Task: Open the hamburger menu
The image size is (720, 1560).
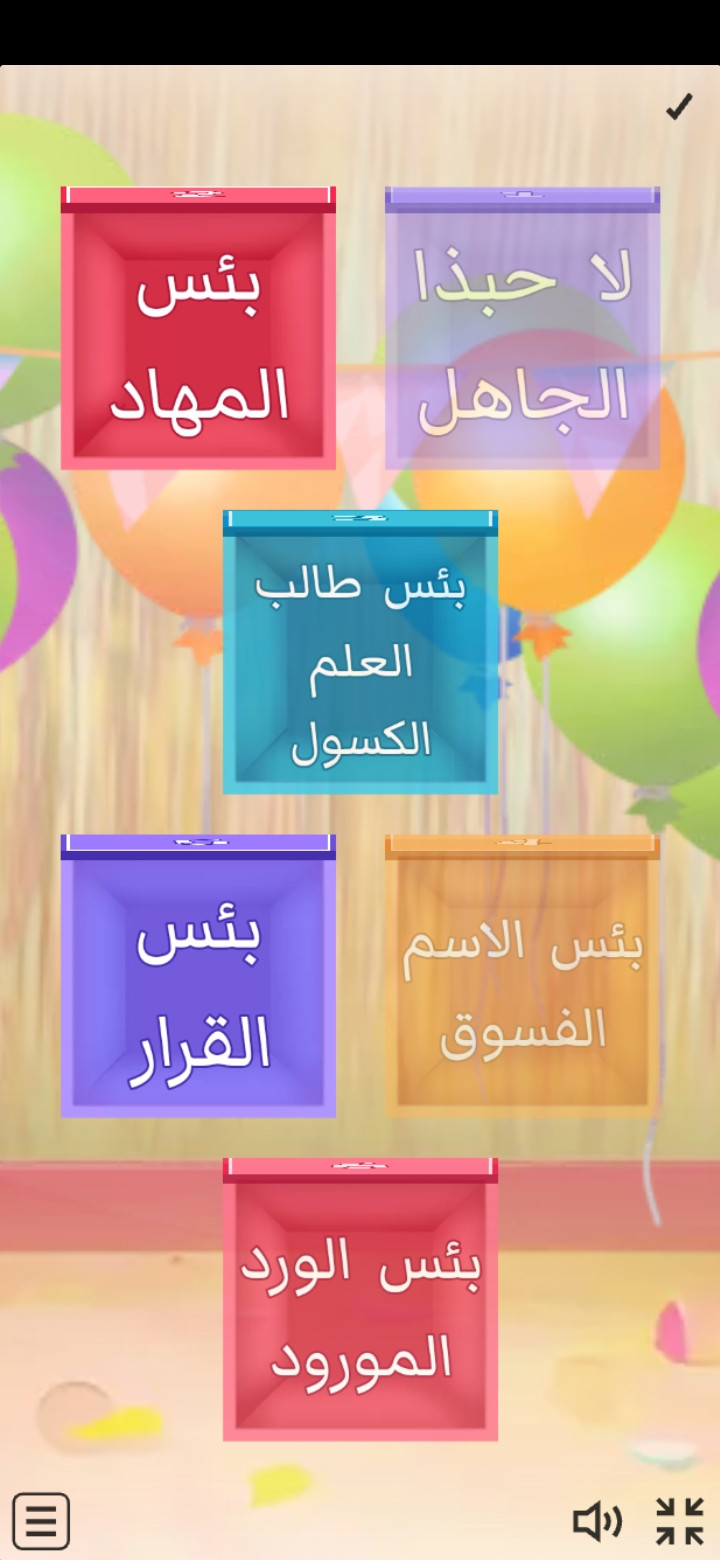Action: pyautogui.click(x=41, y=1521)
